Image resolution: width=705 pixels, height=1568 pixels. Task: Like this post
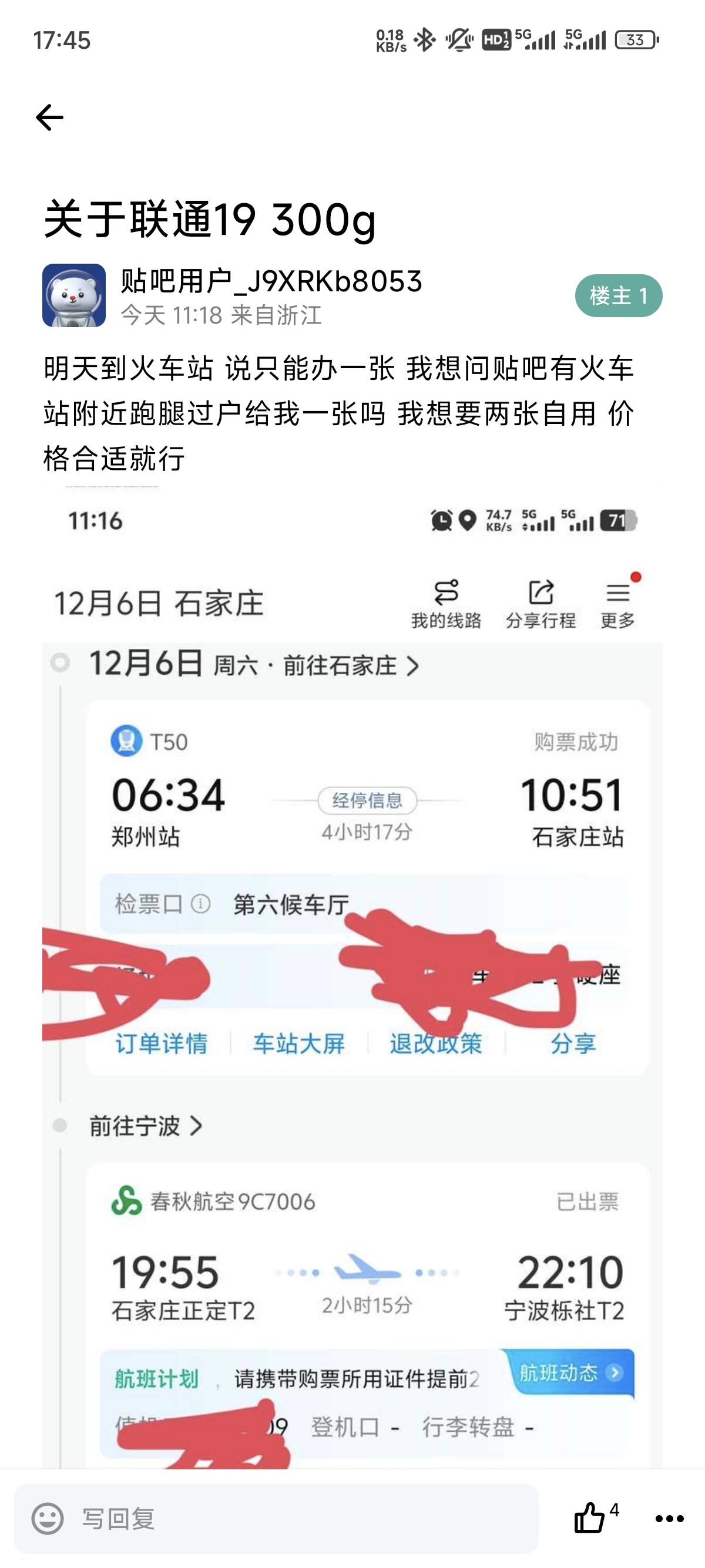[590, 1517]
